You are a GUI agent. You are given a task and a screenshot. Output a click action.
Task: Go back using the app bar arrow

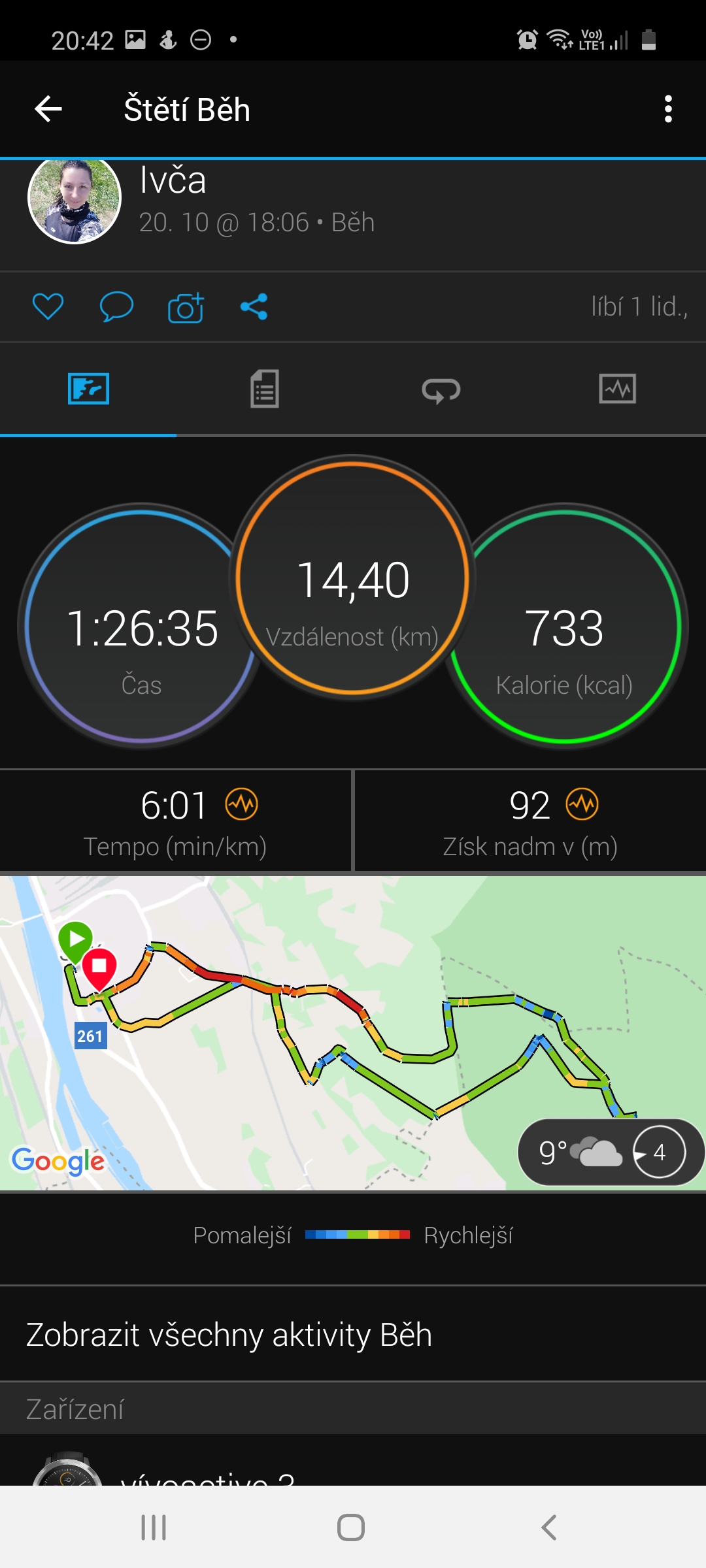coord(48,108)
